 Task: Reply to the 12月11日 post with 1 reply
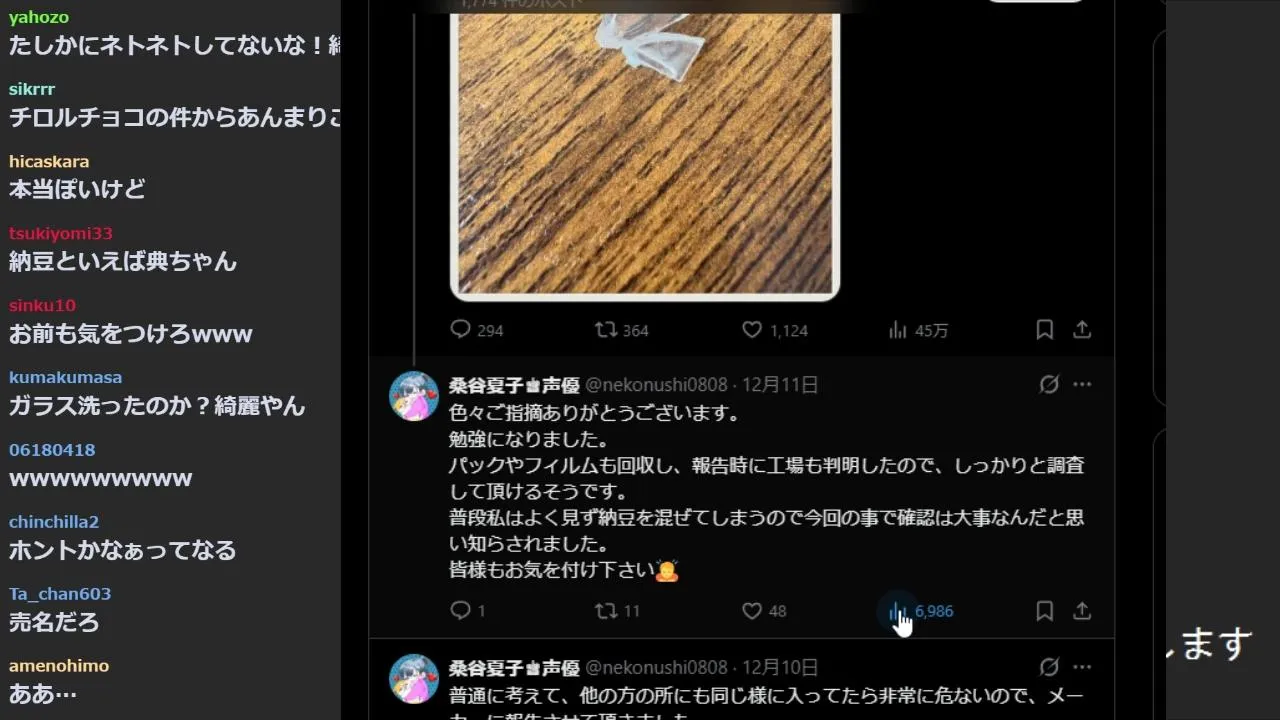click(x=461, y=610)
